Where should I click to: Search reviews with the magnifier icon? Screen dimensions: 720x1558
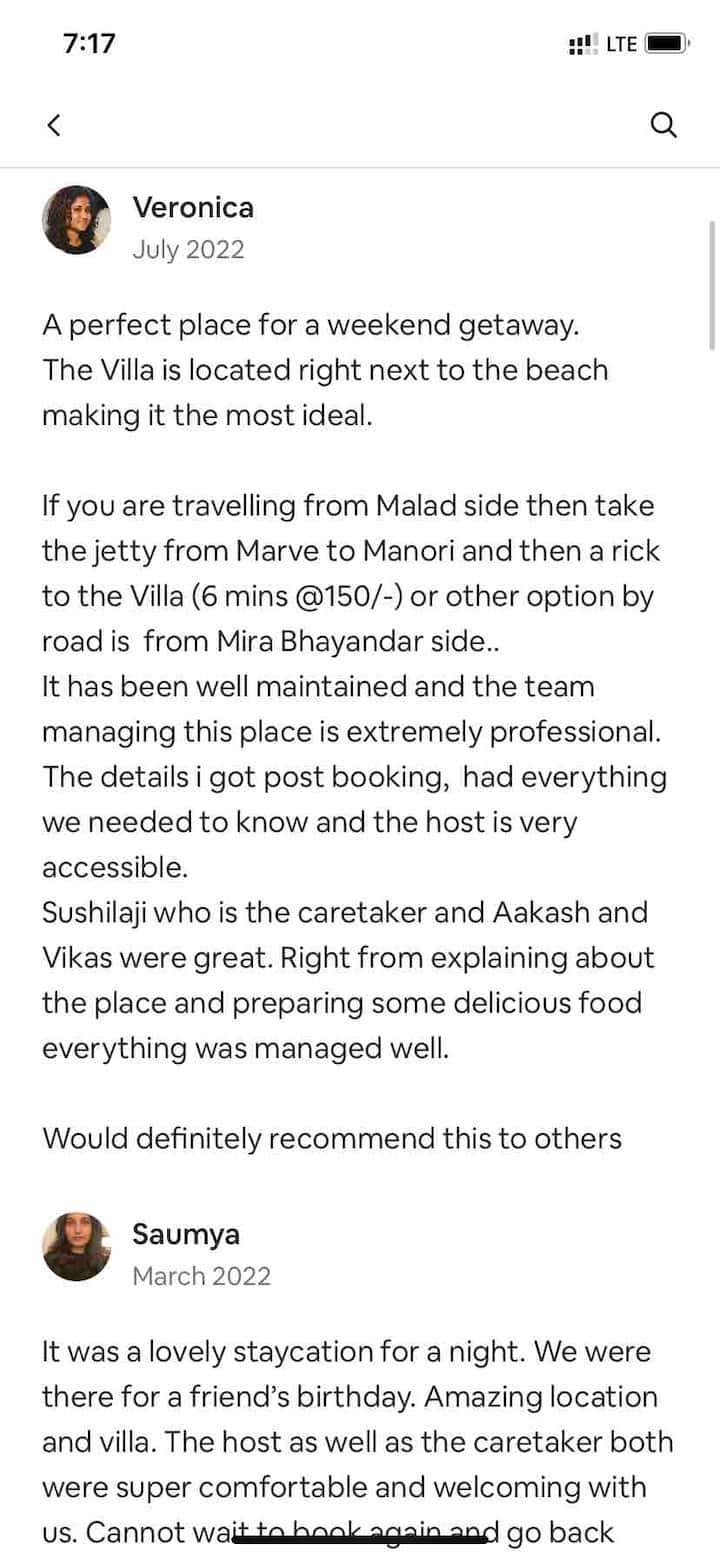664,125
